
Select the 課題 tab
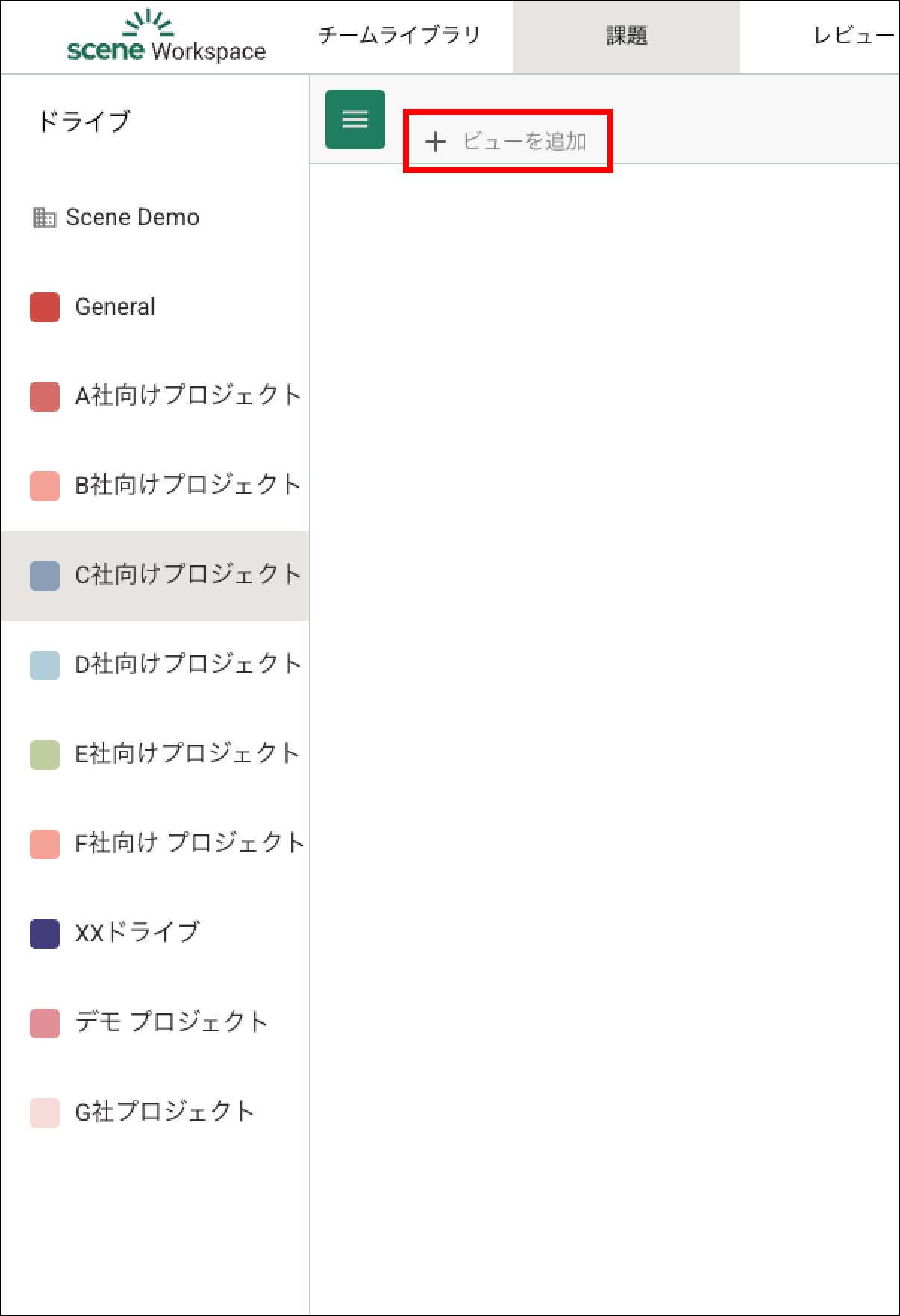point(627,36)
